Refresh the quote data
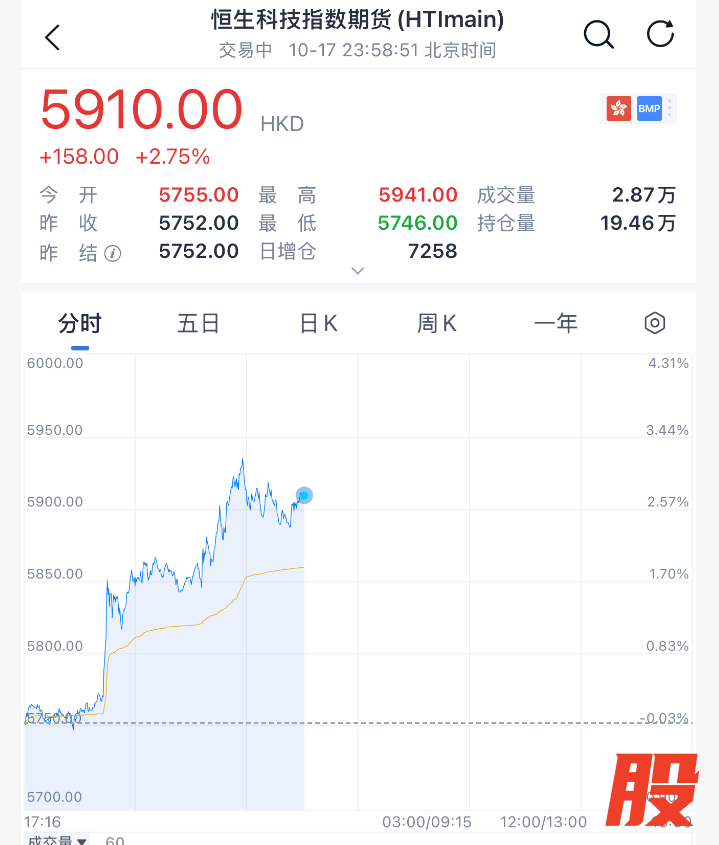 [x=660, y=35]
